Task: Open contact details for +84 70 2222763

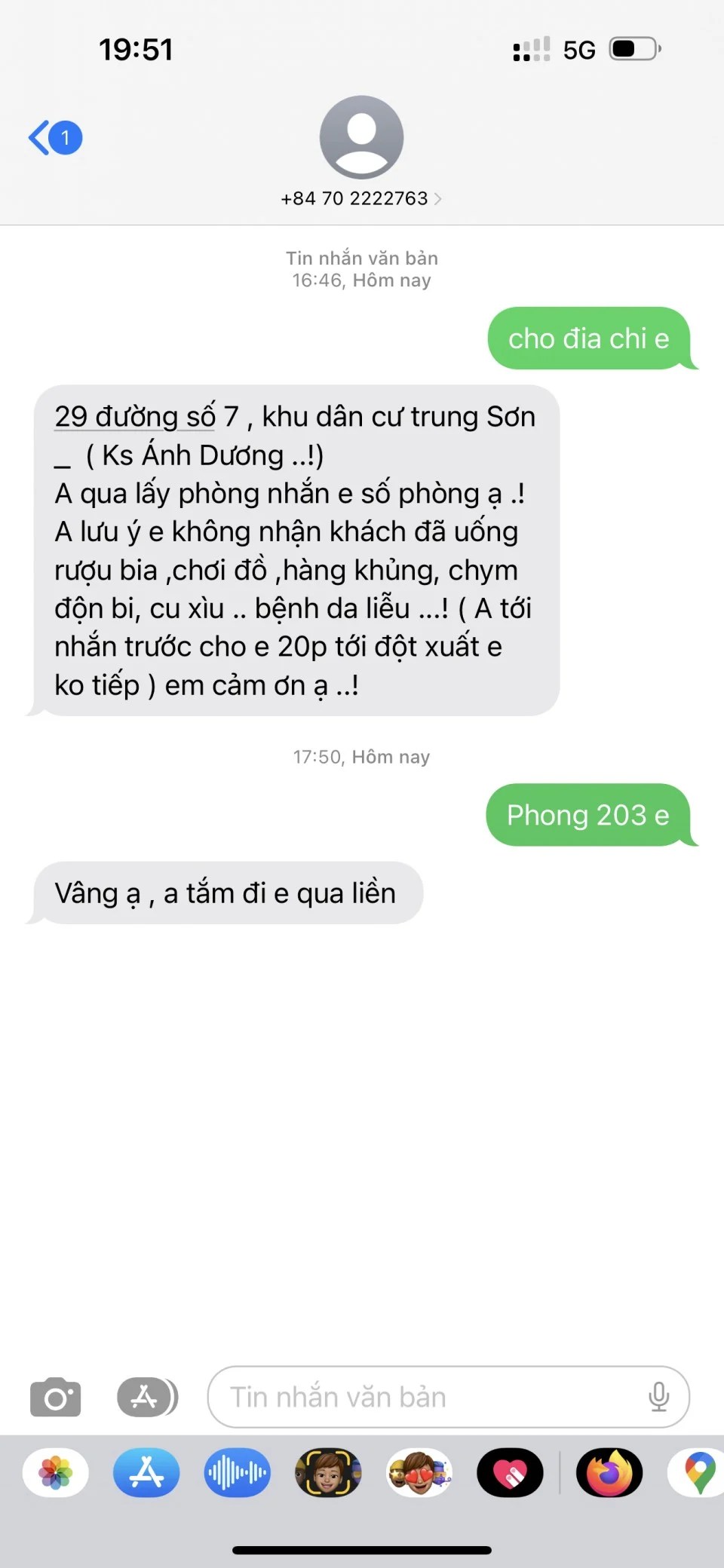Action: click(x=361, y=198)
